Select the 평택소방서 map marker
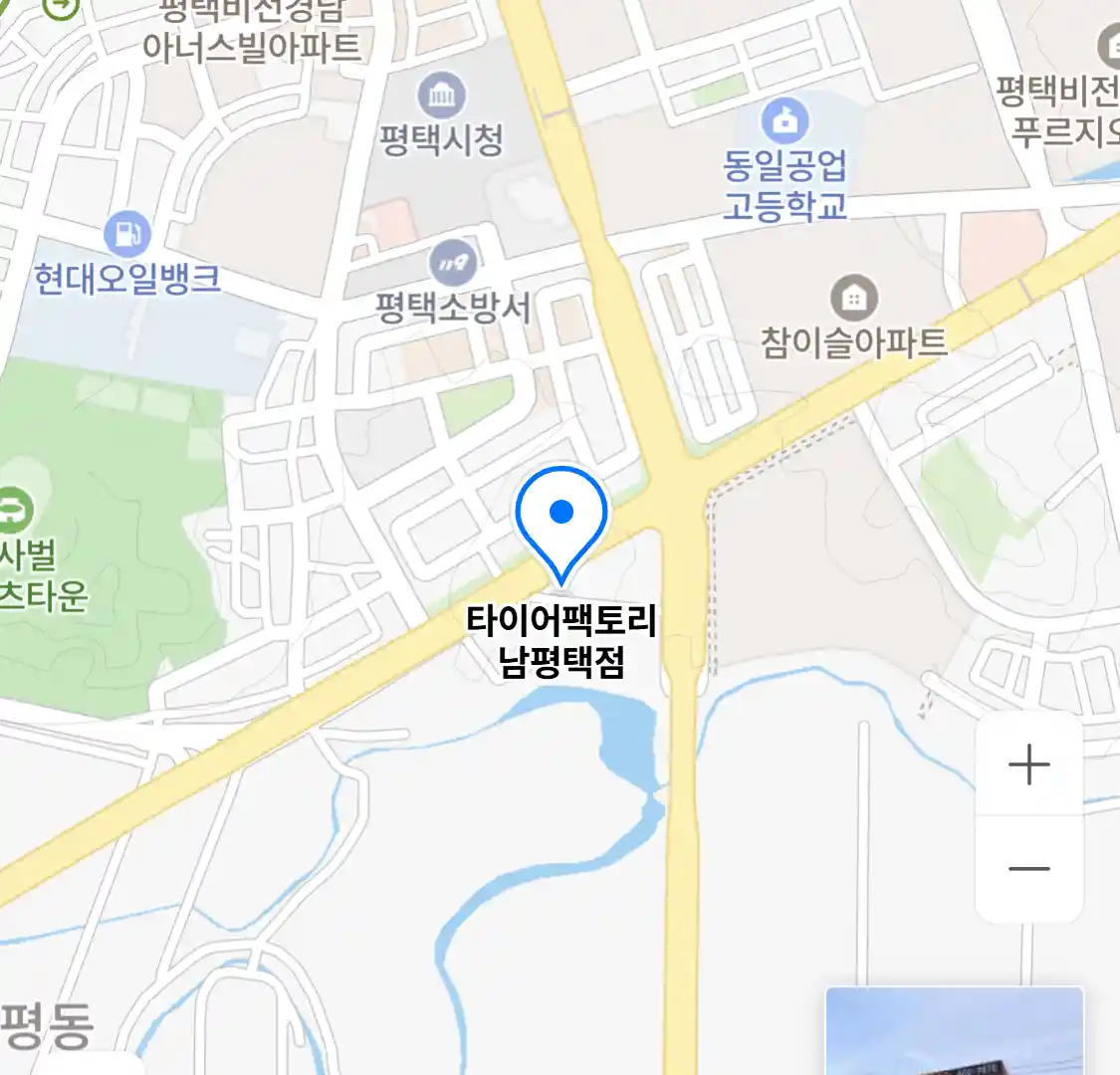This screenshot has height=1075, width=1120. (453, 264)
